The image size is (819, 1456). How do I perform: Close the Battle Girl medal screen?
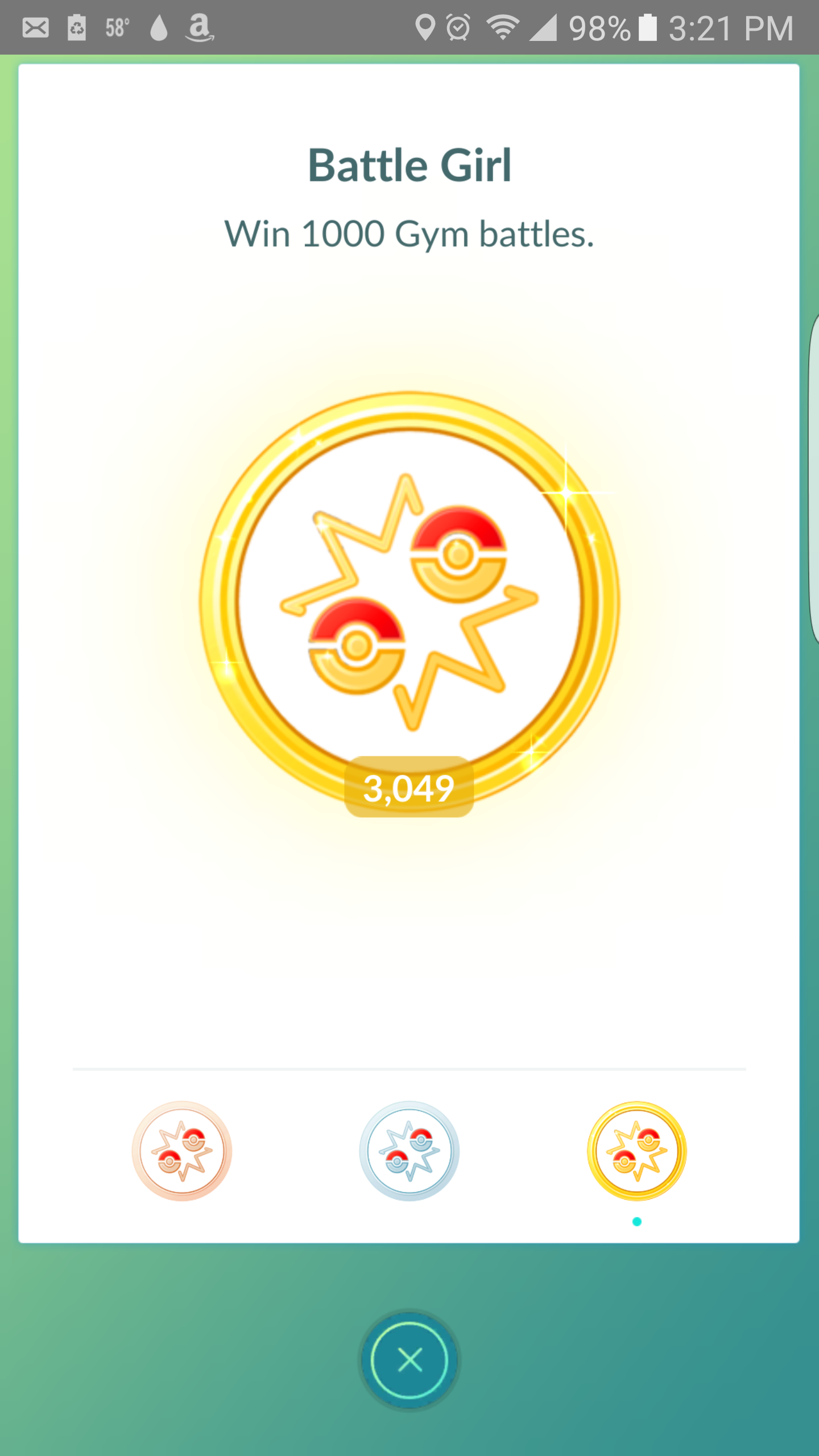[x=409, y=1360]
